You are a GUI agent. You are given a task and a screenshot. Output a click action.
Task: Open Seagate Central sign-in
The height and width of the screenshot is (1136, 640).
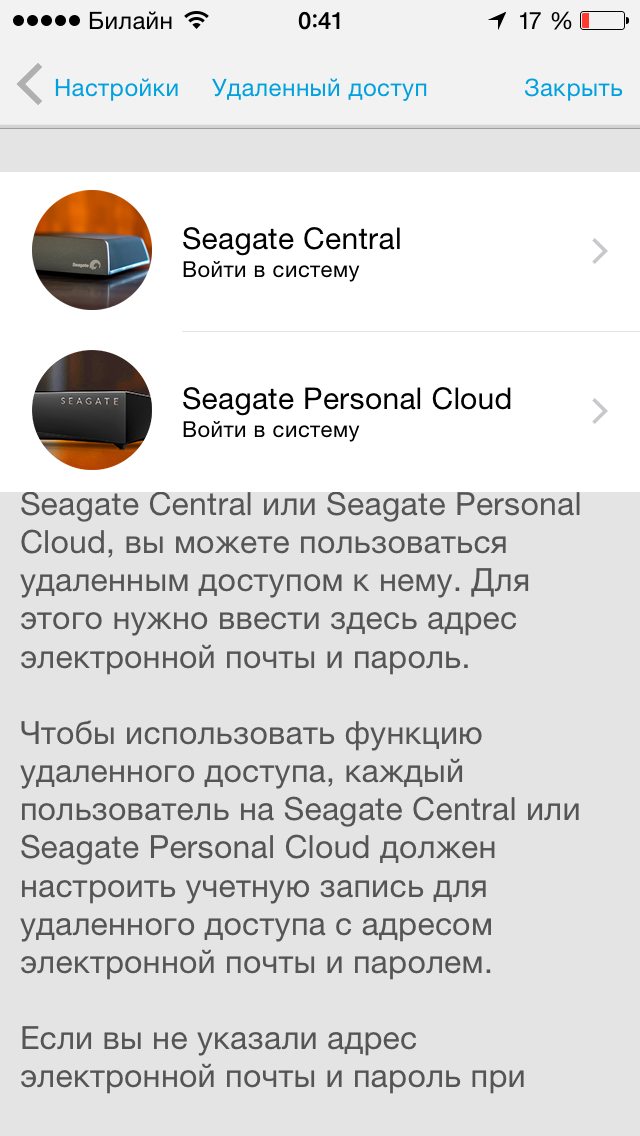[x=320, y=251]
